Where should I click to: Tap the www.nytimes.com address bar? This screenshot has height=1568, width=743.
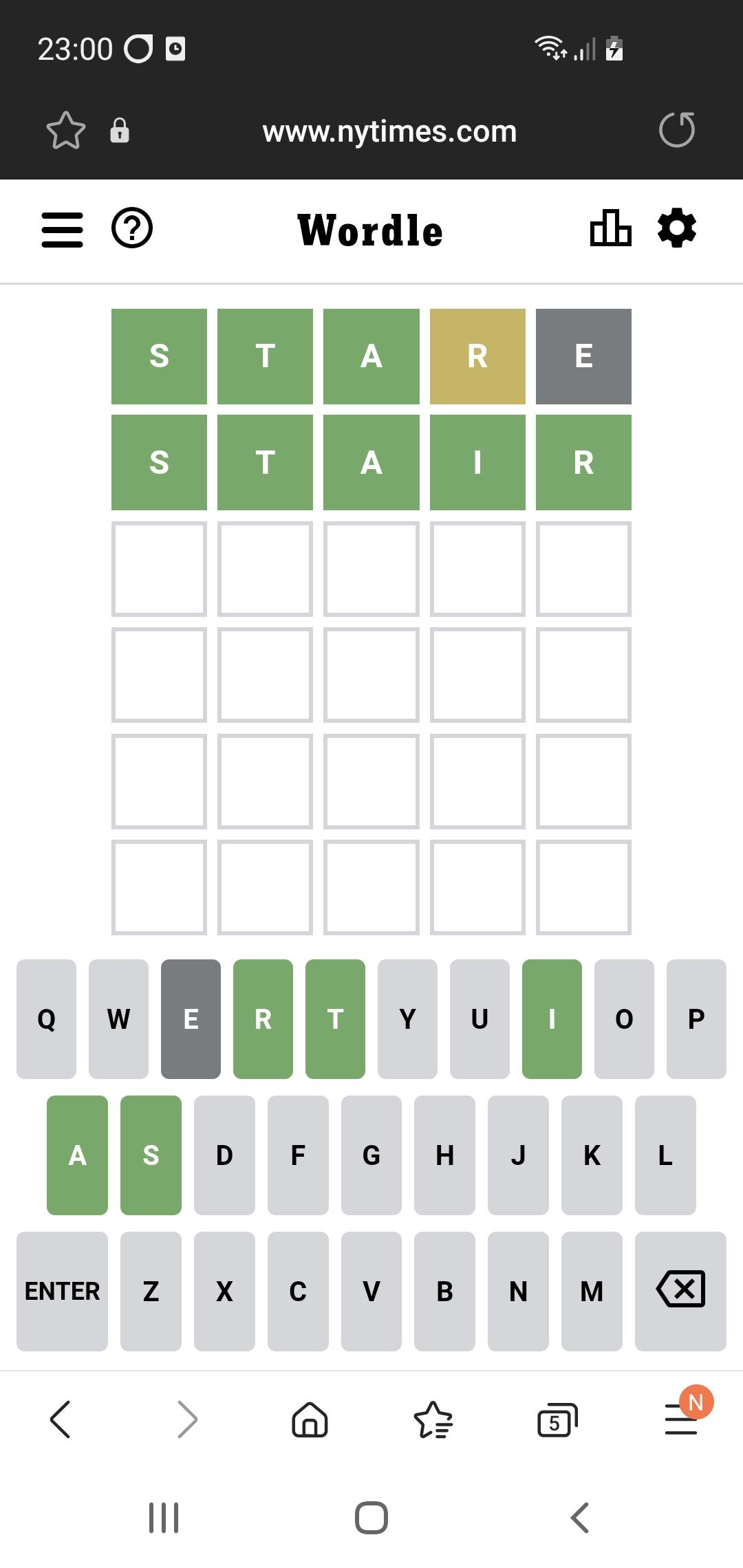(x=389, y=131)
